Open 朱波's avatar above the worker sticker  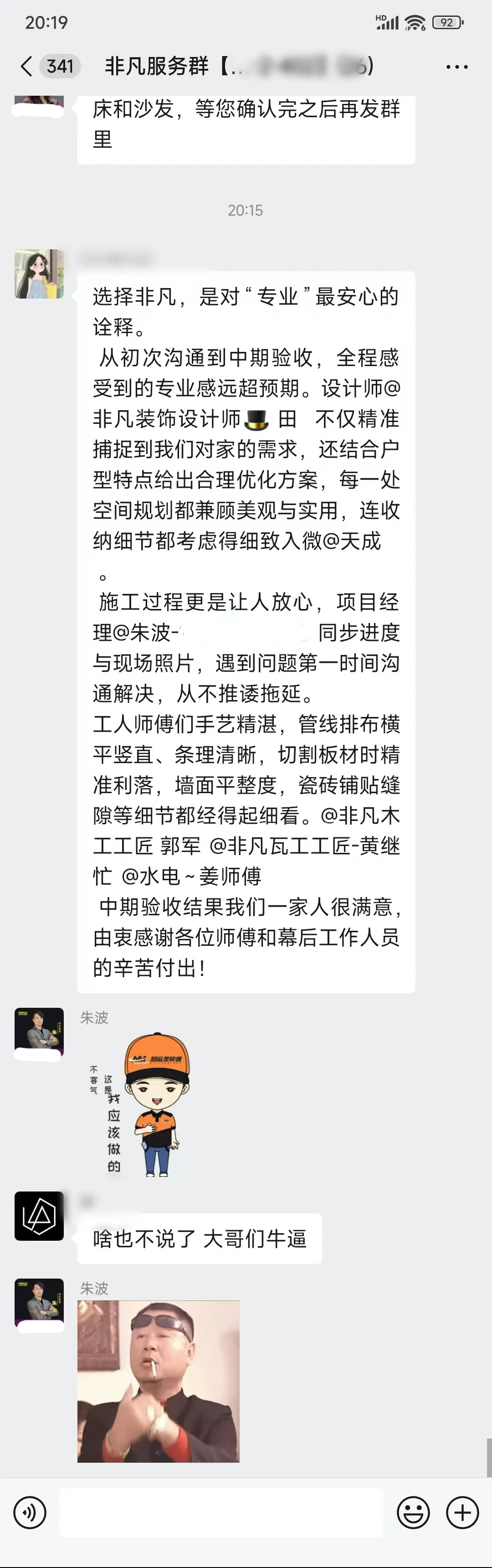pyautogui.click(x=39, y=1031)
